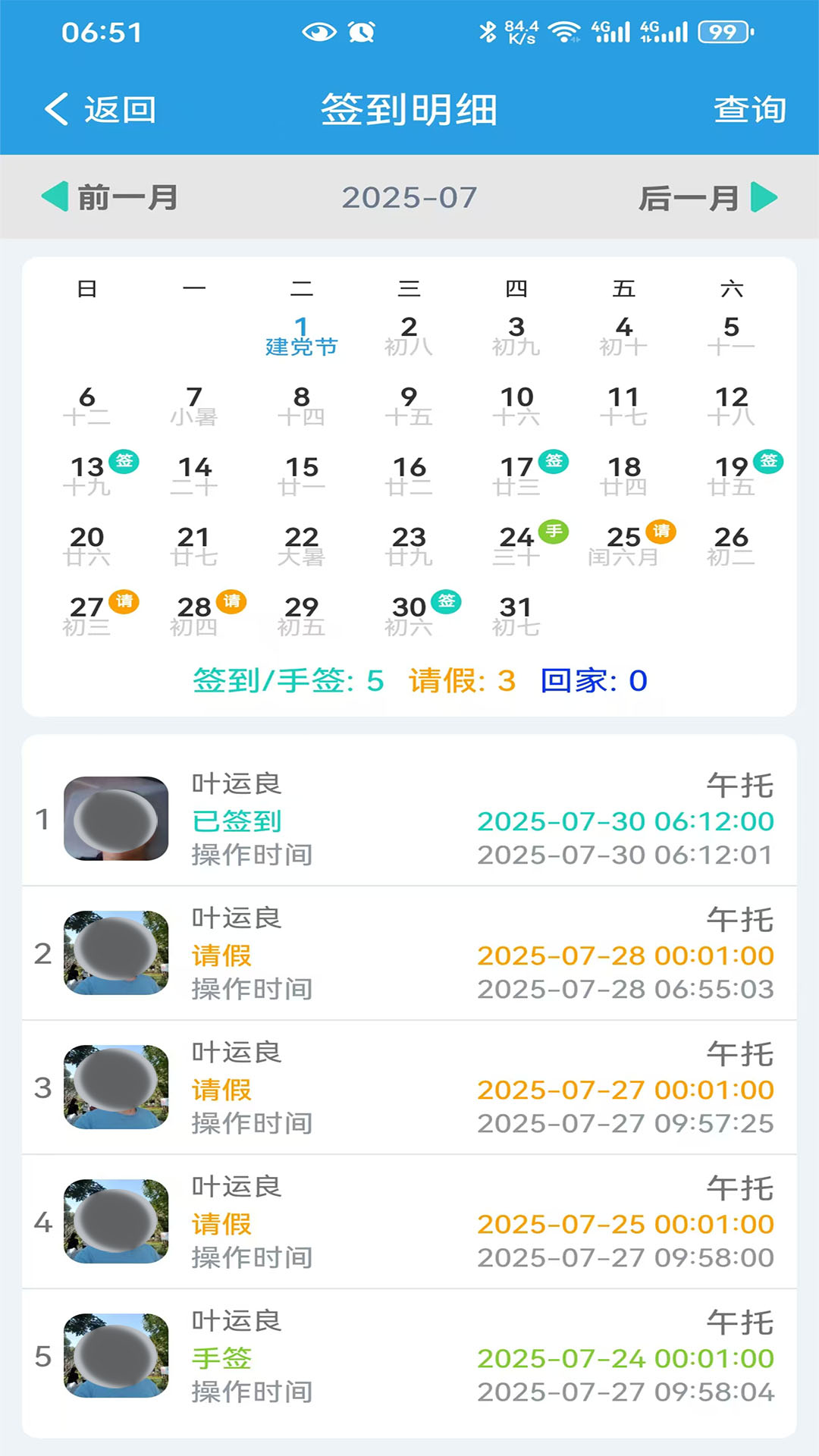Select the 建党节 holiday date July 1
This screenshot has width=819, height=1456.
tap(302, 334)
